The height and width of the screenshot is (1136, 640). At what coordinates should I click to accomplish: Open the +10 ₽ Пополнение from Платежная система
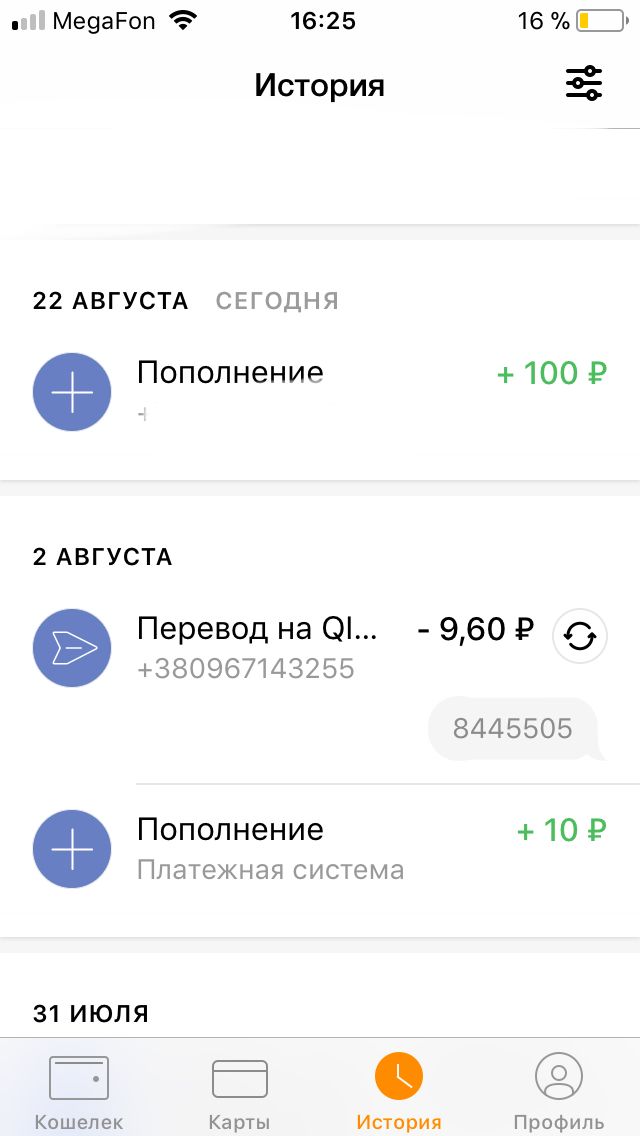coord(320,849)
